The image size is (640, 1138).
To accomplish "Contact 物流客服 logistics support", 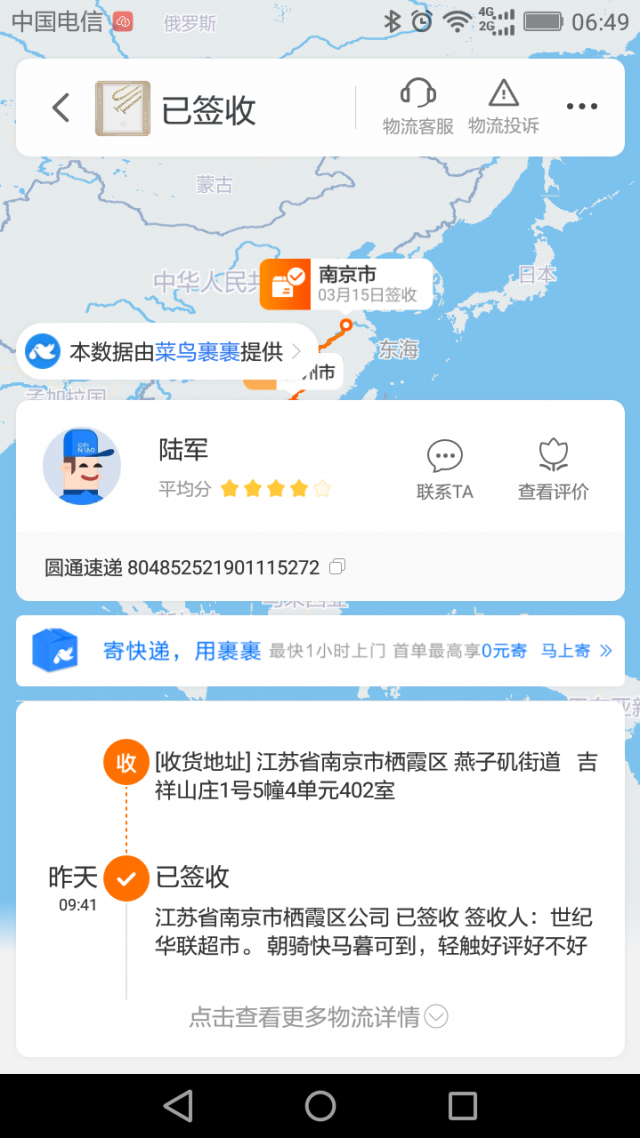I will (x=418, y=108).
